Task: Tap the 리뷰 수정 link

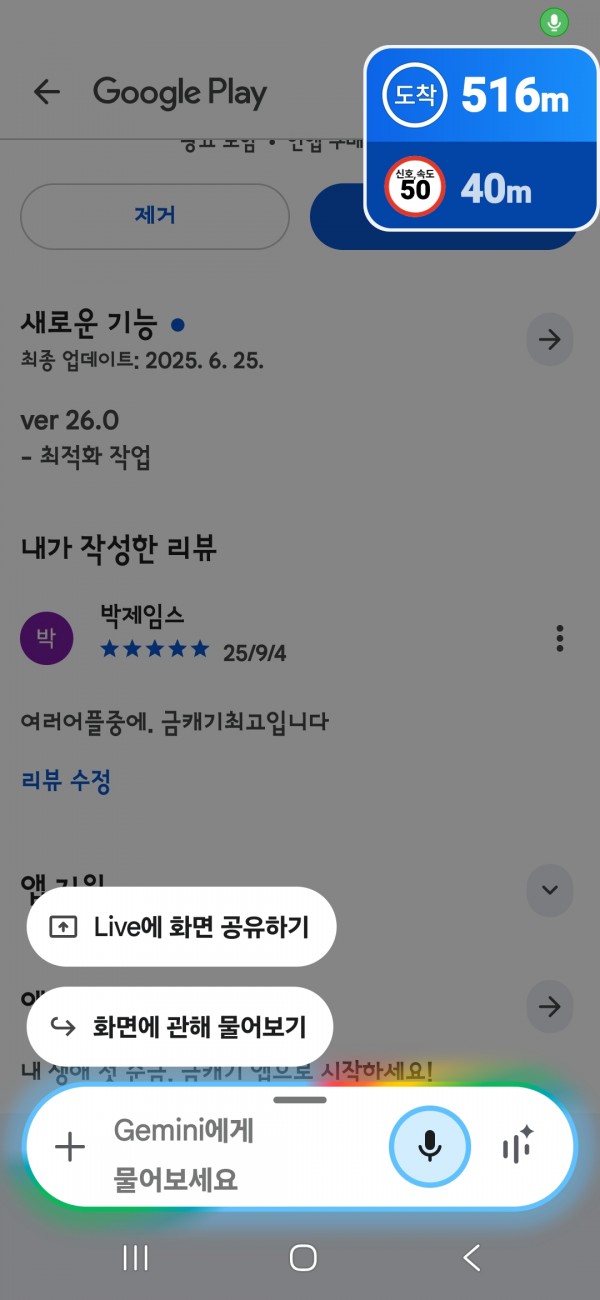Action: 66,780
